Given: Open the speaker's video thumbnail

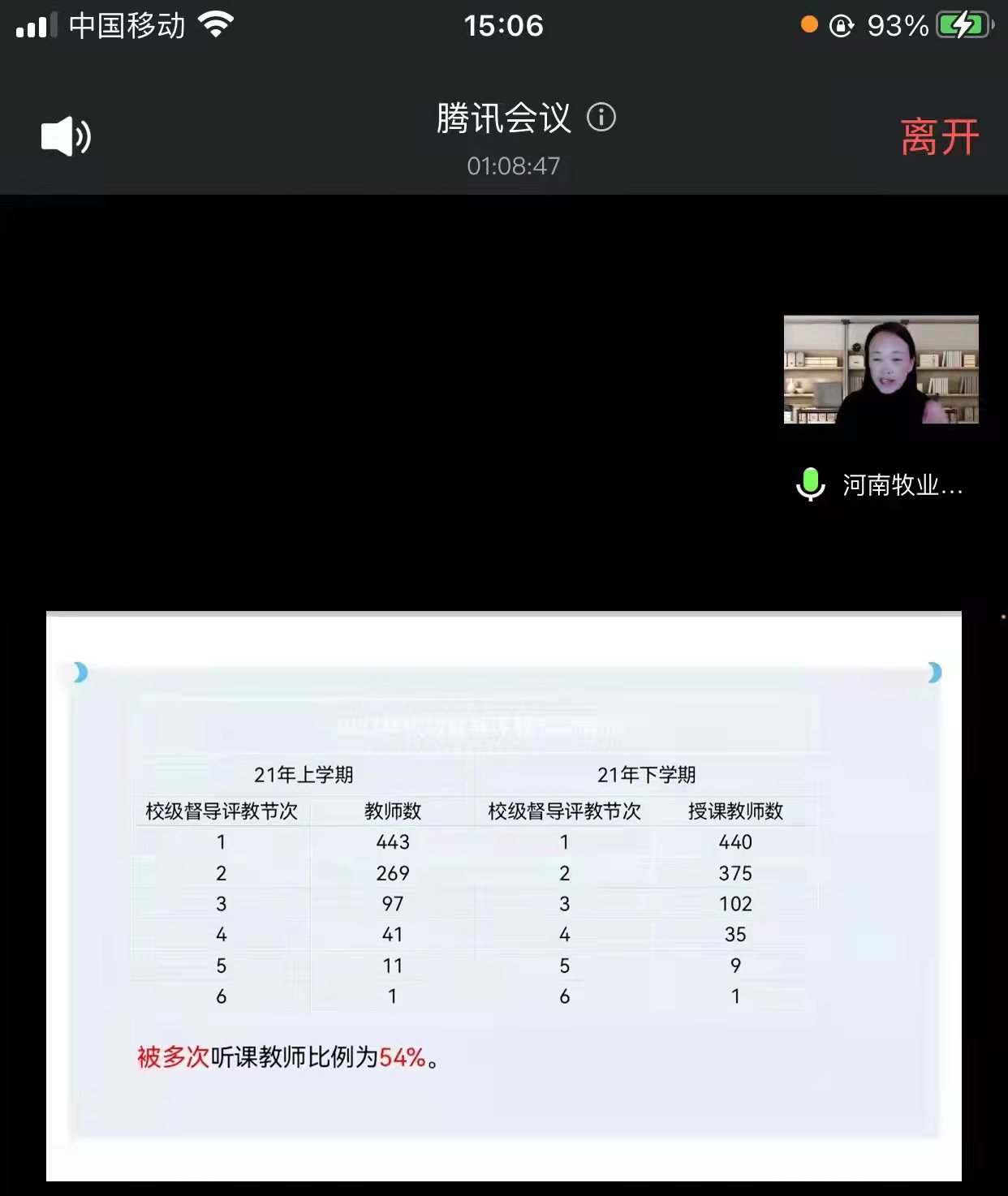Looking at the screenshot, I should point(881,370).
